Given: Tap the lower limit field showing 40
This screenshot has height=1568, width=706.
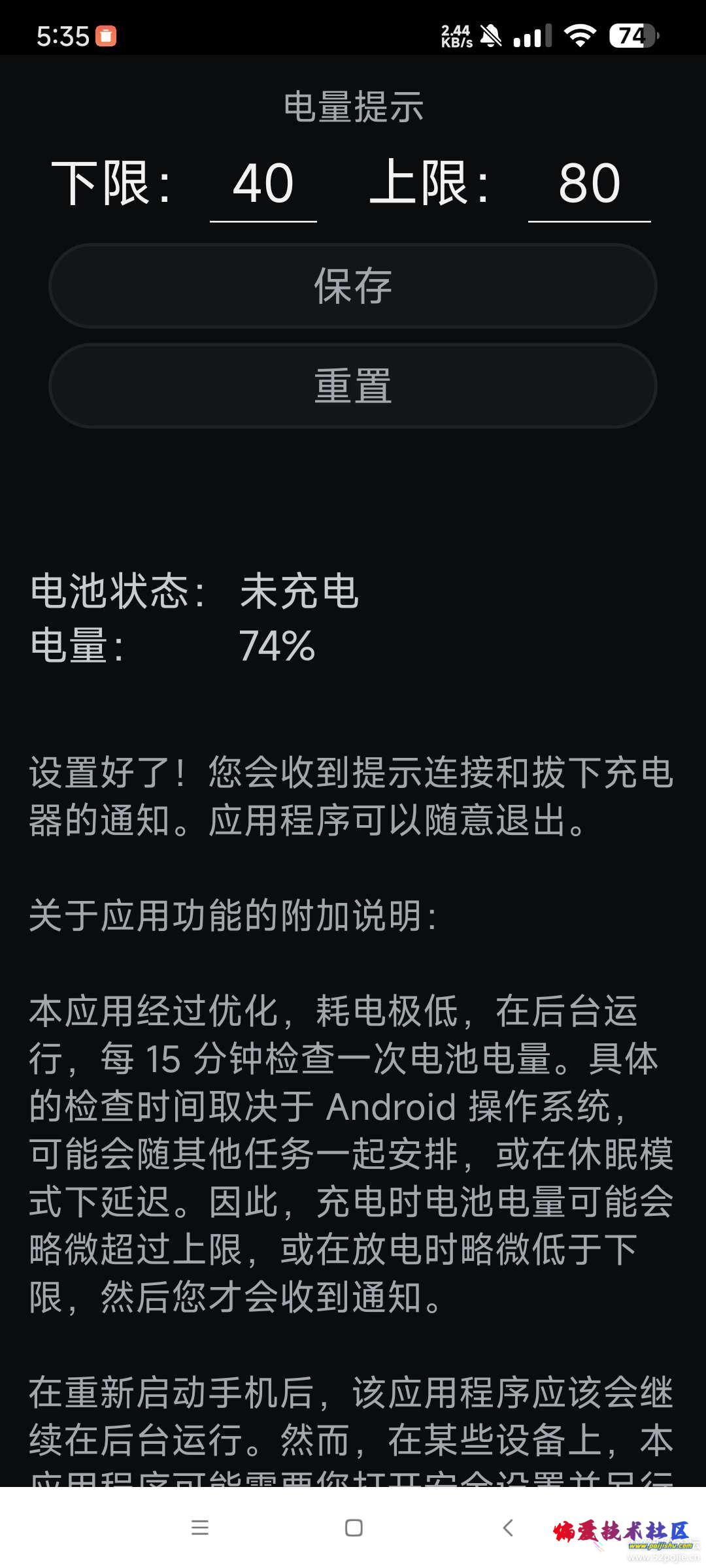Looking at the screenshot, I should pos(263,185).
